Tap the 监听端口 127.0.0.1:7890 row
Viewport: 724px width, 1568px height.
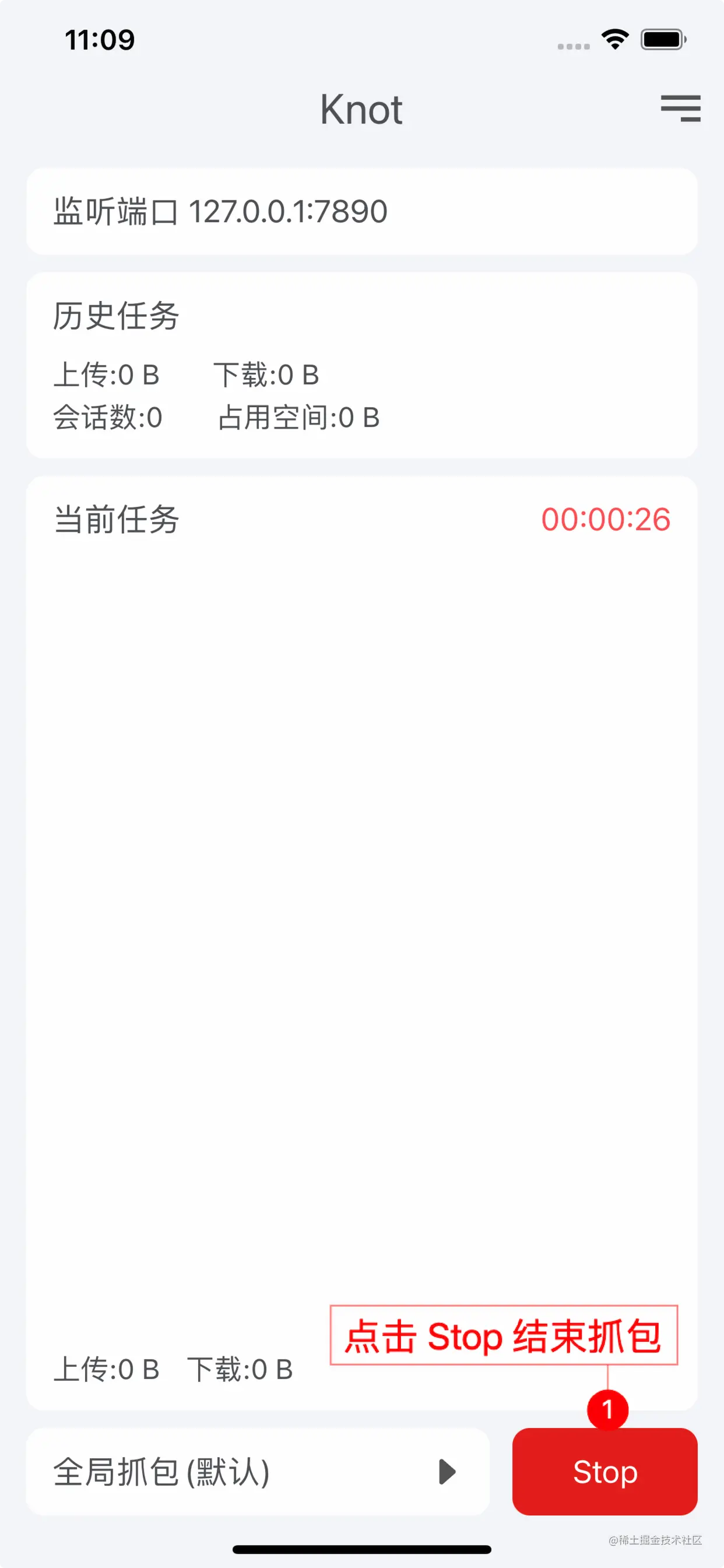362,210
